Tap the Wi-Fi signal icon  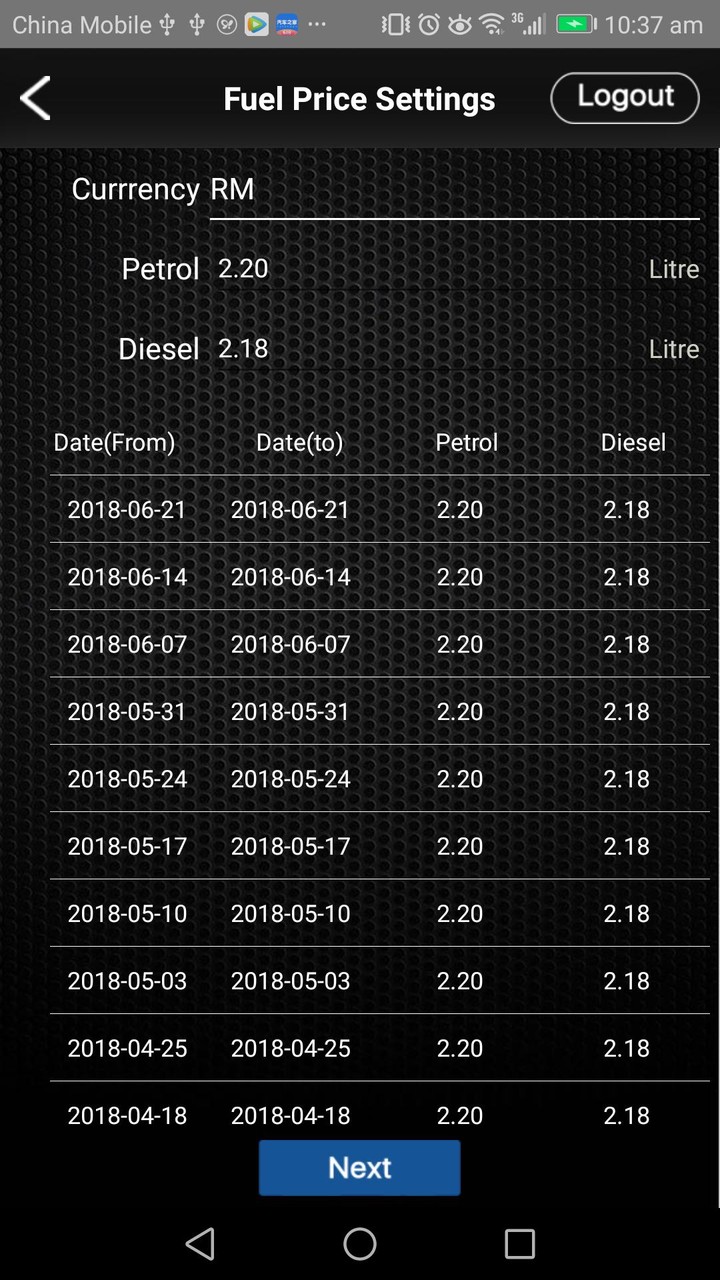(492, 24)
